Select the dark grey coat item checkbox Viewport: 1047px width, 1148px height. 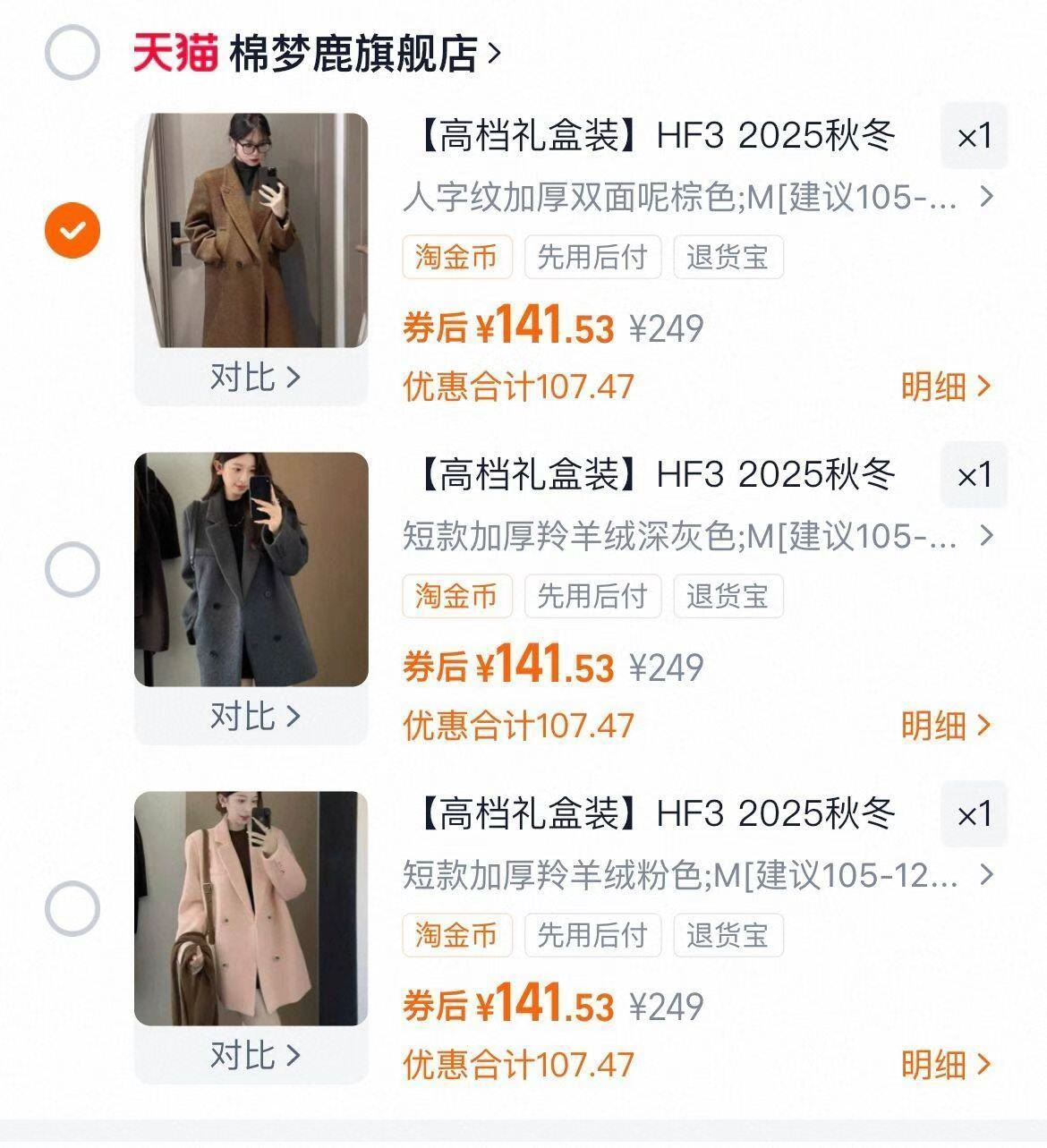pos(70,566)
